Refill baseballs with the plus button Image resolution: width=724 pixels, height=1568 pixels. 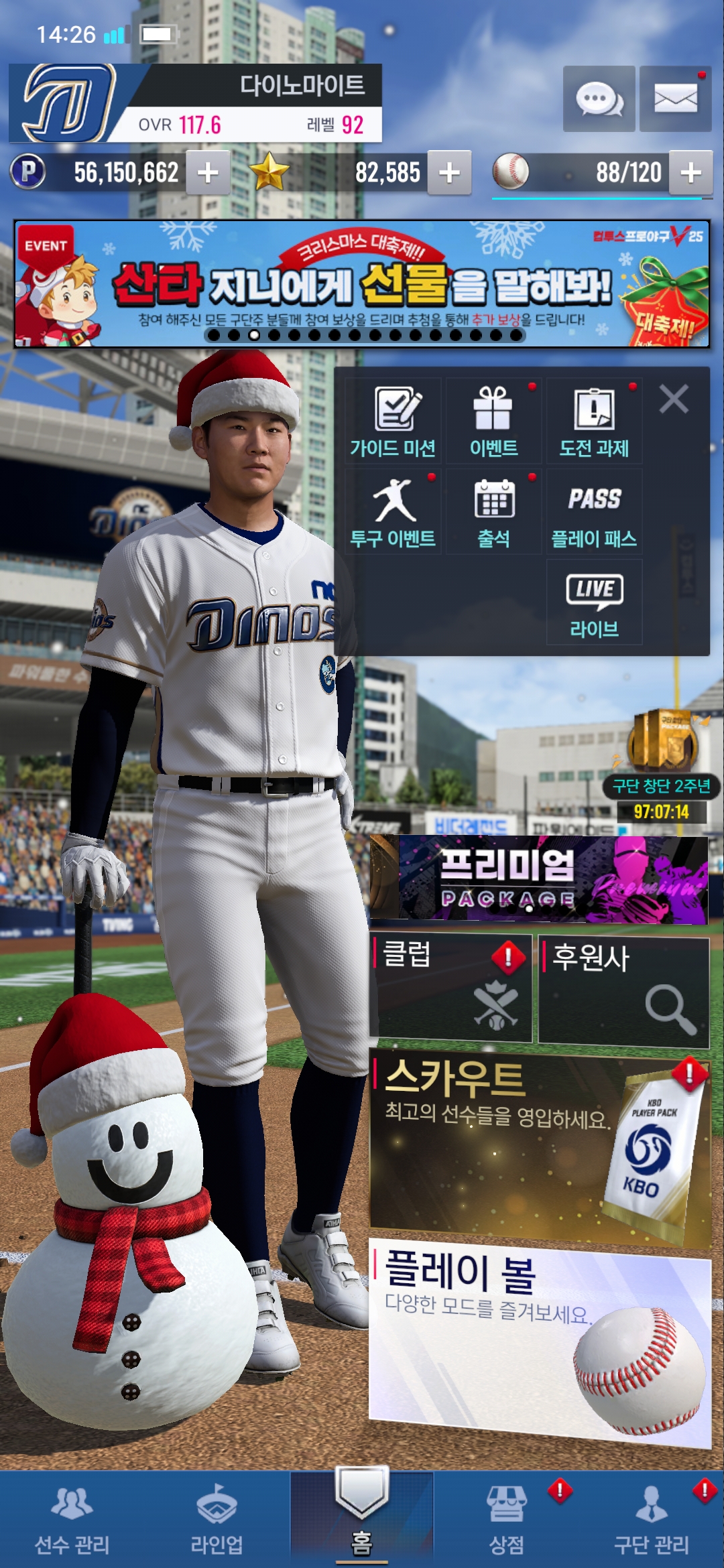690,173
